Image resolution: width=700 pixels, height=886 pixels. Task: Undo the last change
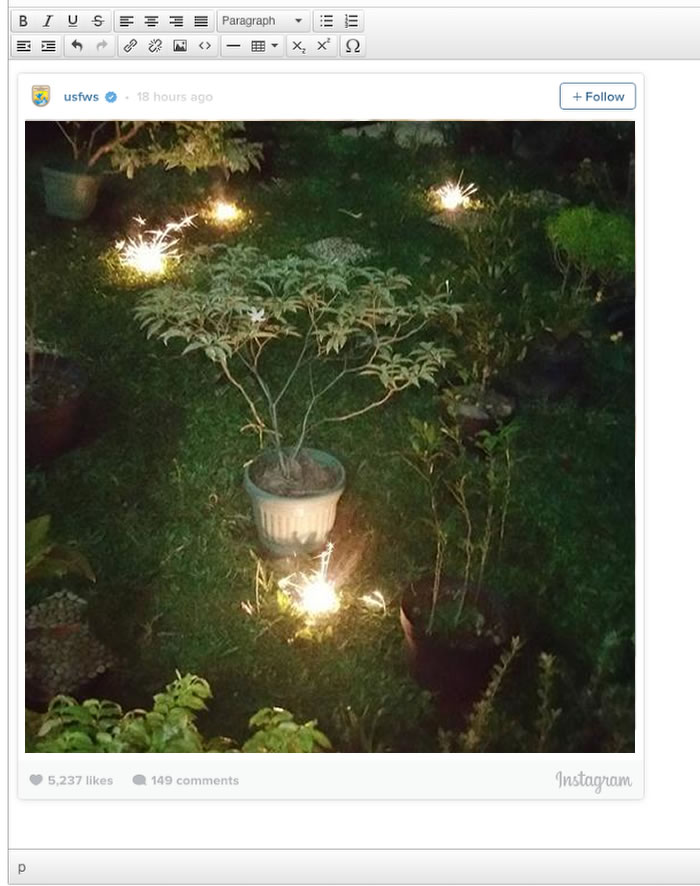(77, 46)
